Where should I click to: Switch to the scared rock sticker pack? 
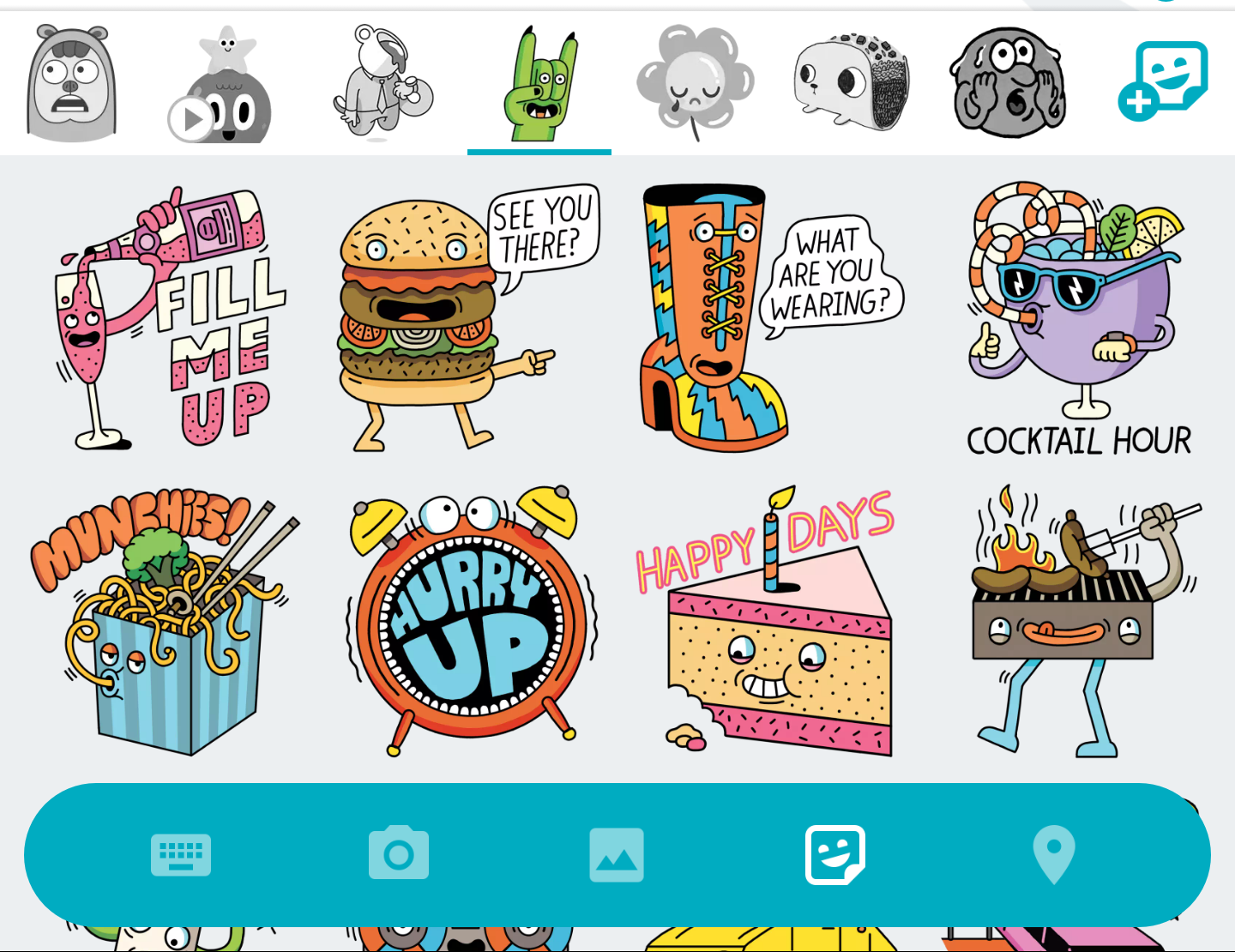1009,83
